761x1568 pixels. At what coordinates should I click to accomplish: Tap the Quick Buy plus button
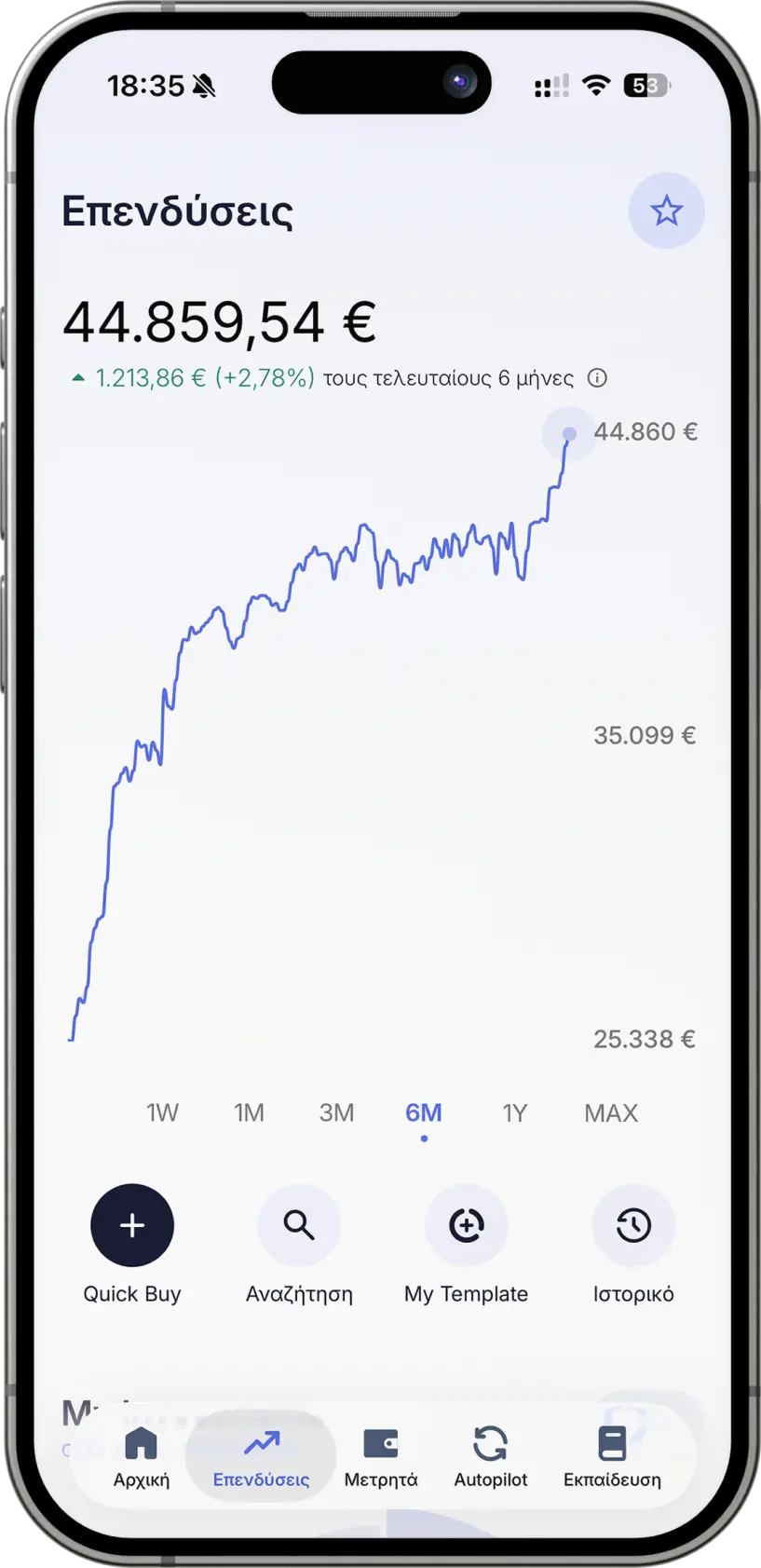132,1225
